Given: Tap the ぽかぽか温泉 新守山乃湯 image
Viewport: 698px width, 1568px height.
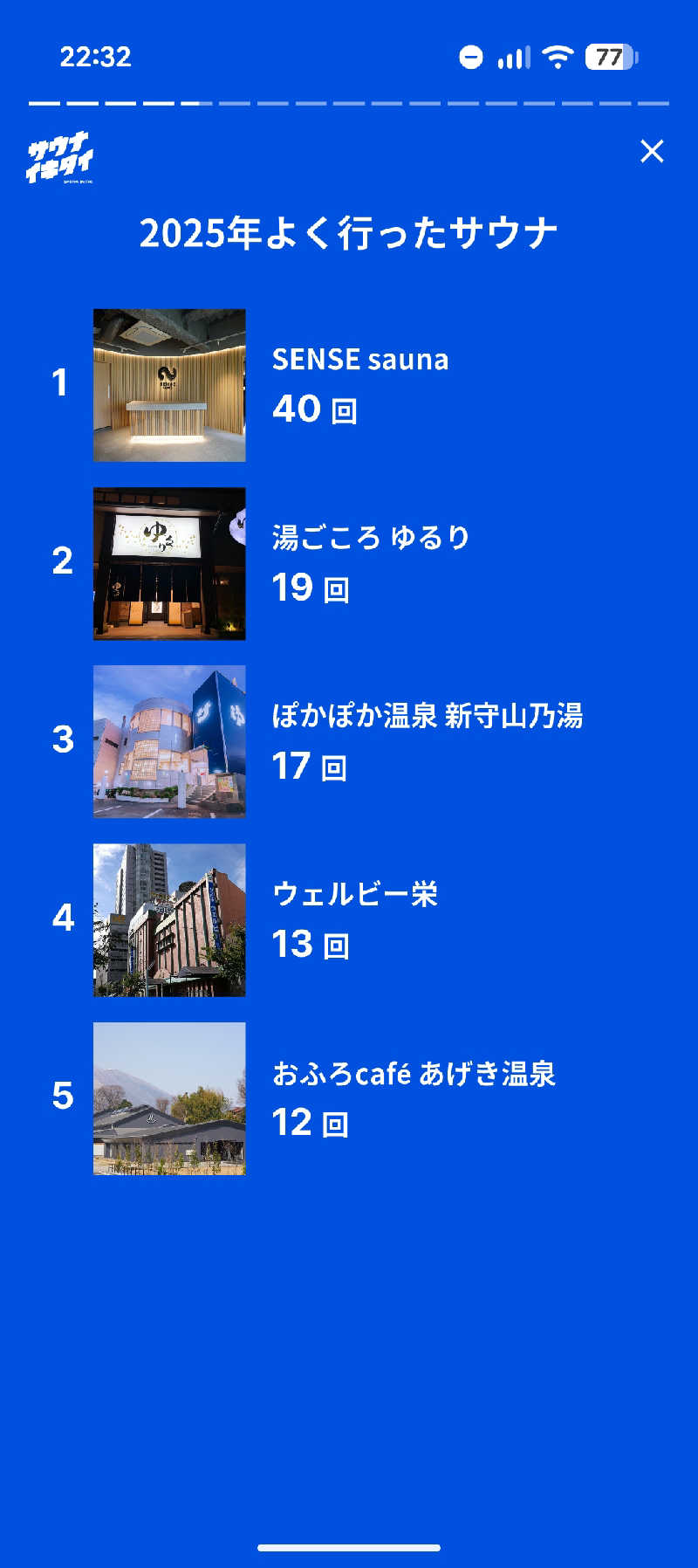Looking at the screenshot, I should tap(169, 740).
